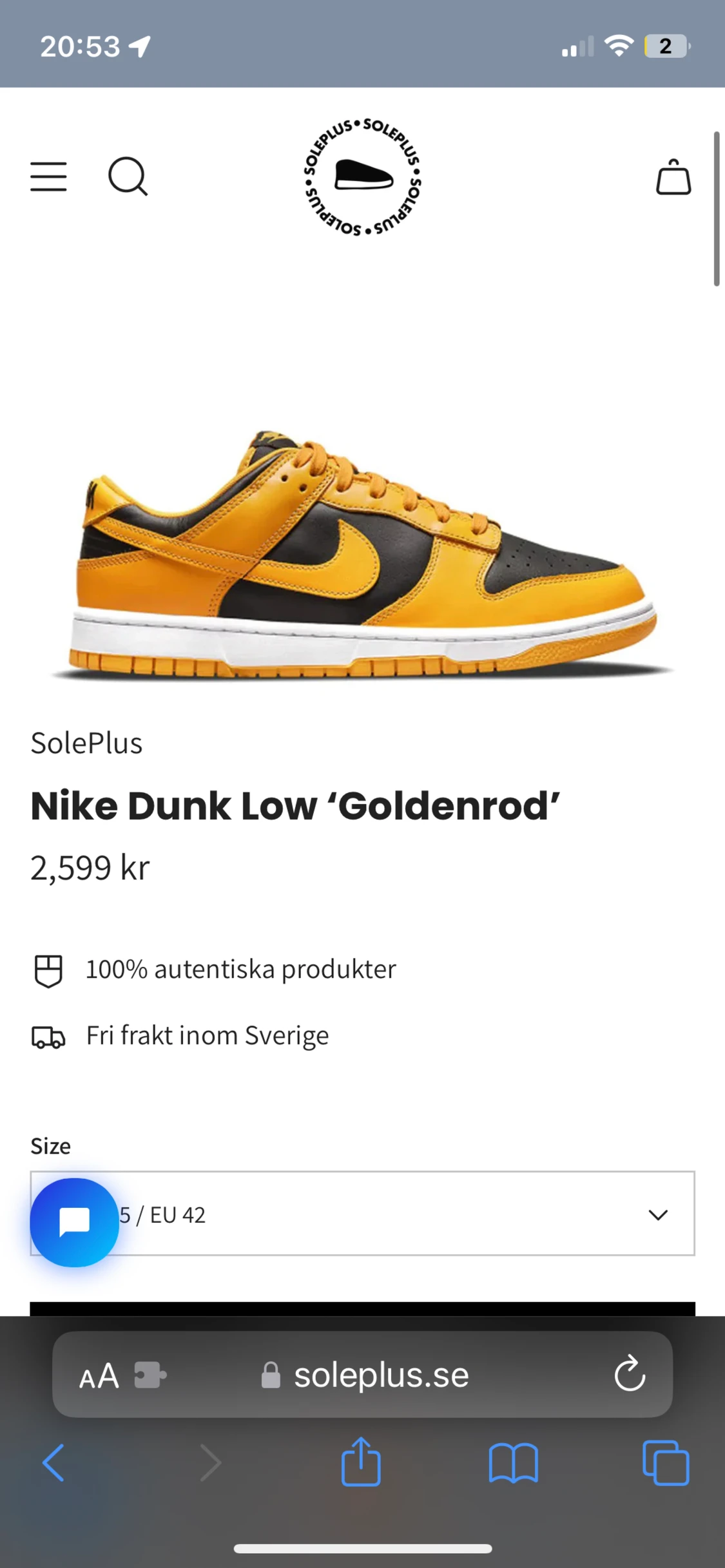Open the hamburger navigation menu

(x=48, y=178)
